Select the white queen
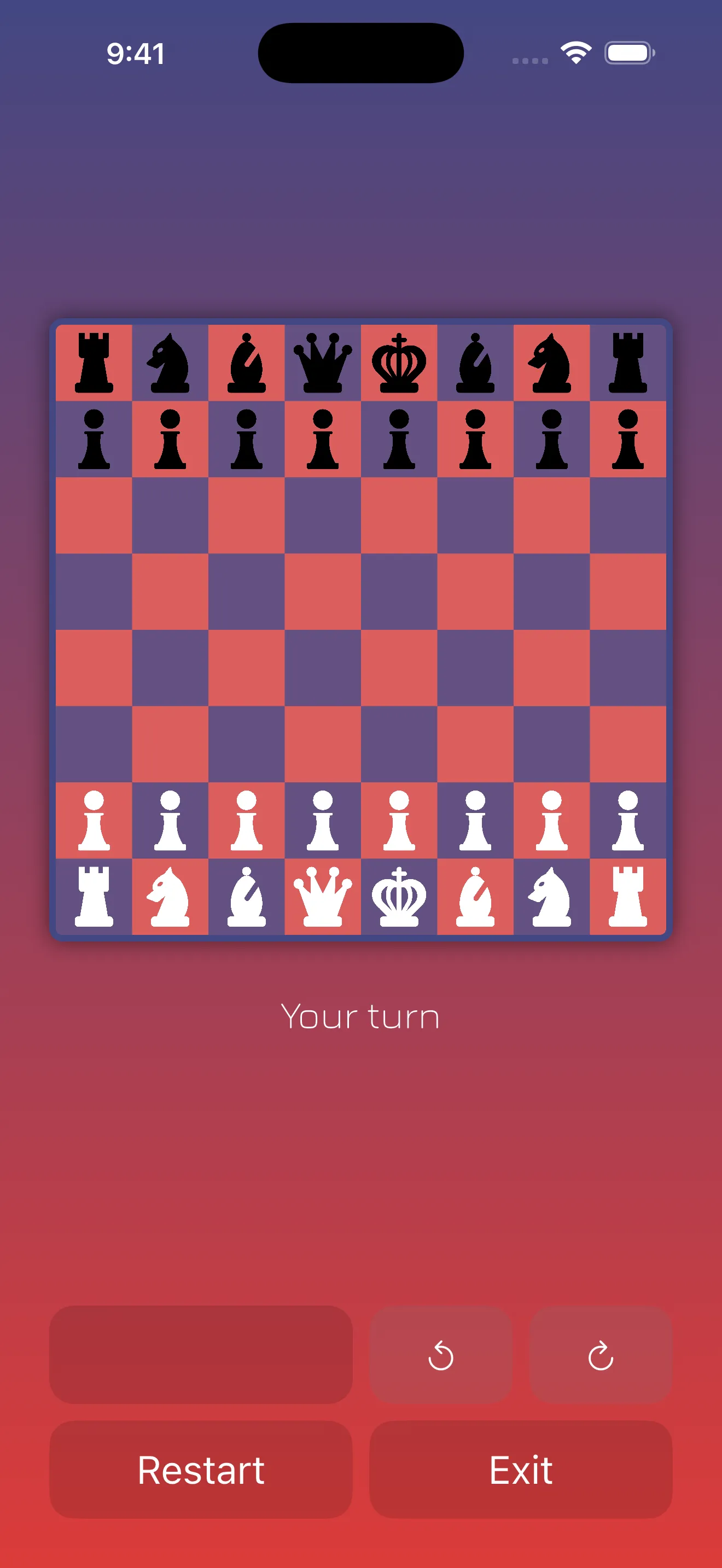Viewport: 722px width, 1568px height. click(x=323, y=897)
